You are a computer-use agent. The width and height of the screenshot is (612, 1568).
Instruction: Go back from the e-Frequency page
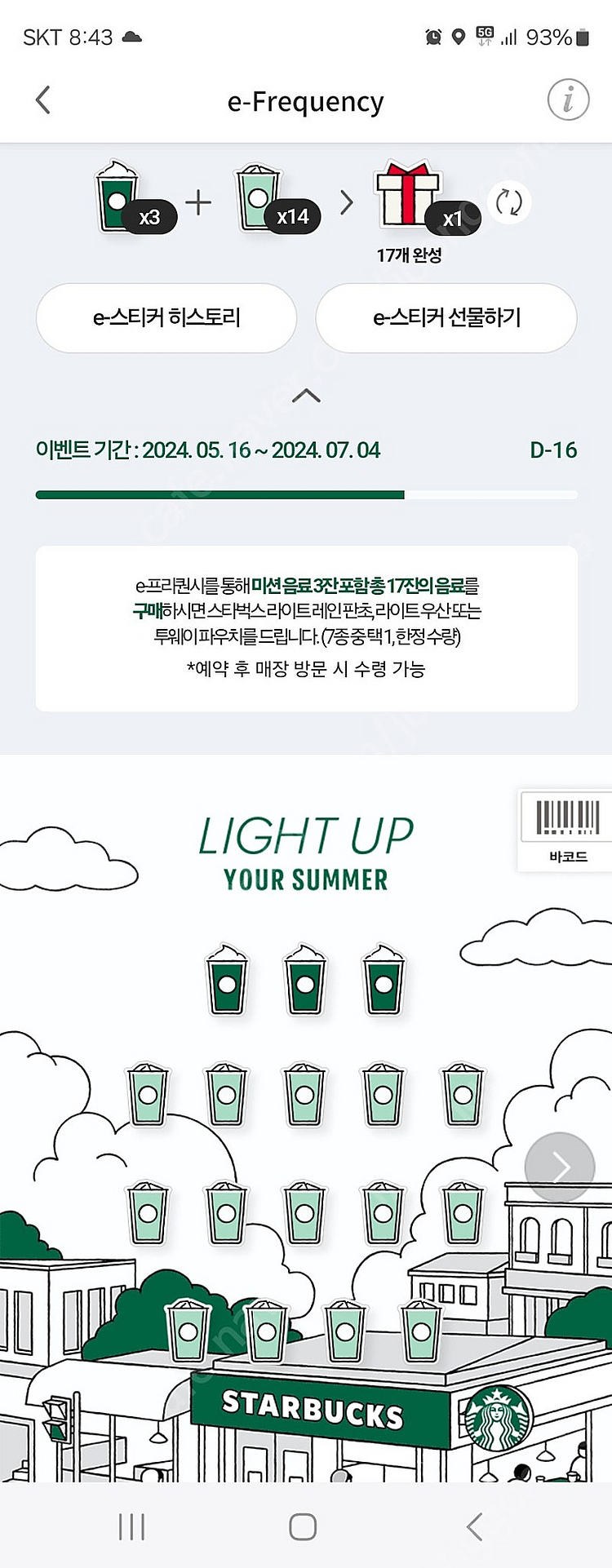click(x=43, y=100)
